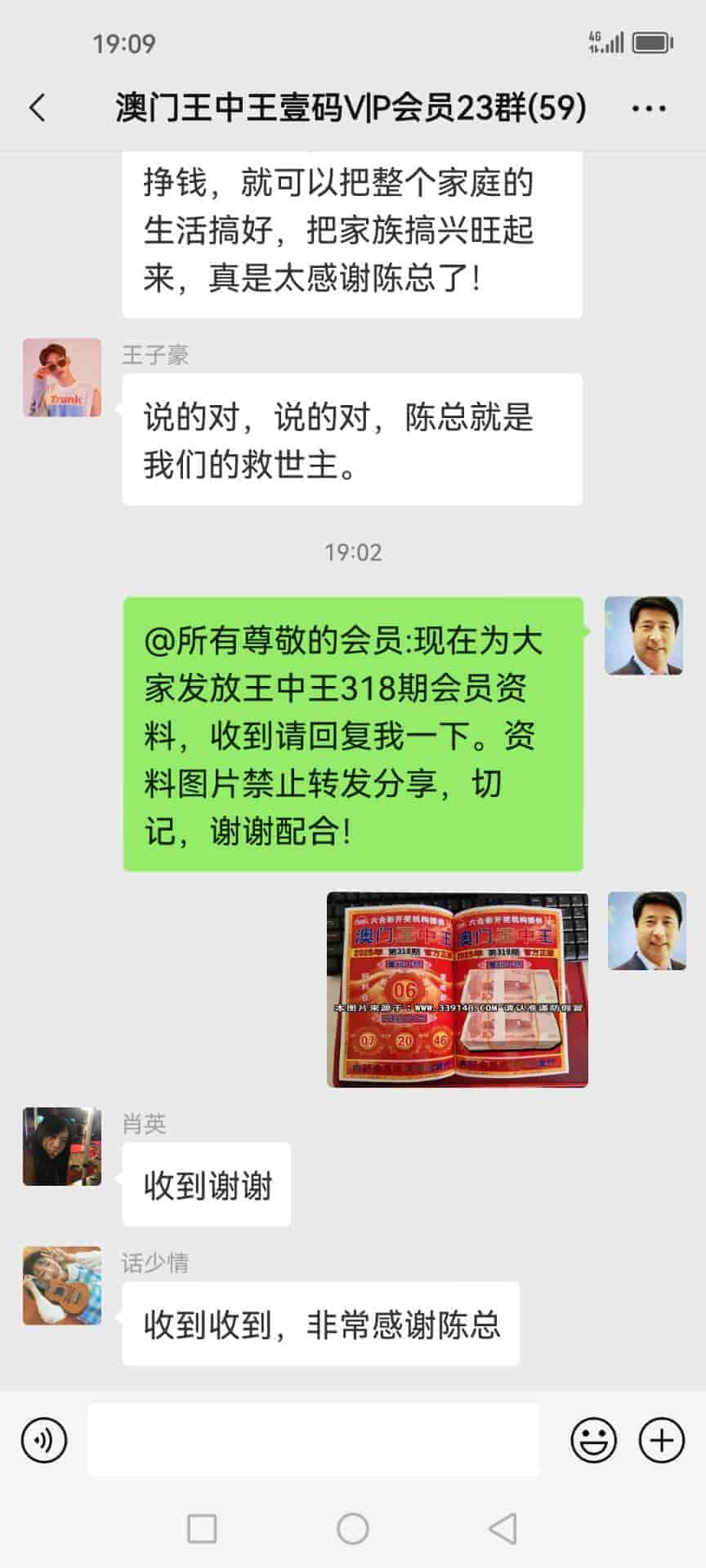Open system recent apps

pos(202,1528)
